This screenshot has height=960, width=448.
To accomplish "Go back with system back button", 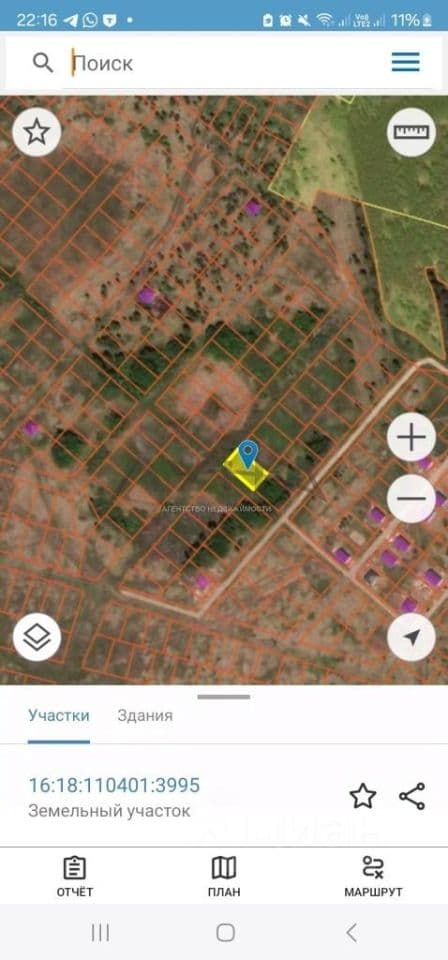I will click(351, 932).
